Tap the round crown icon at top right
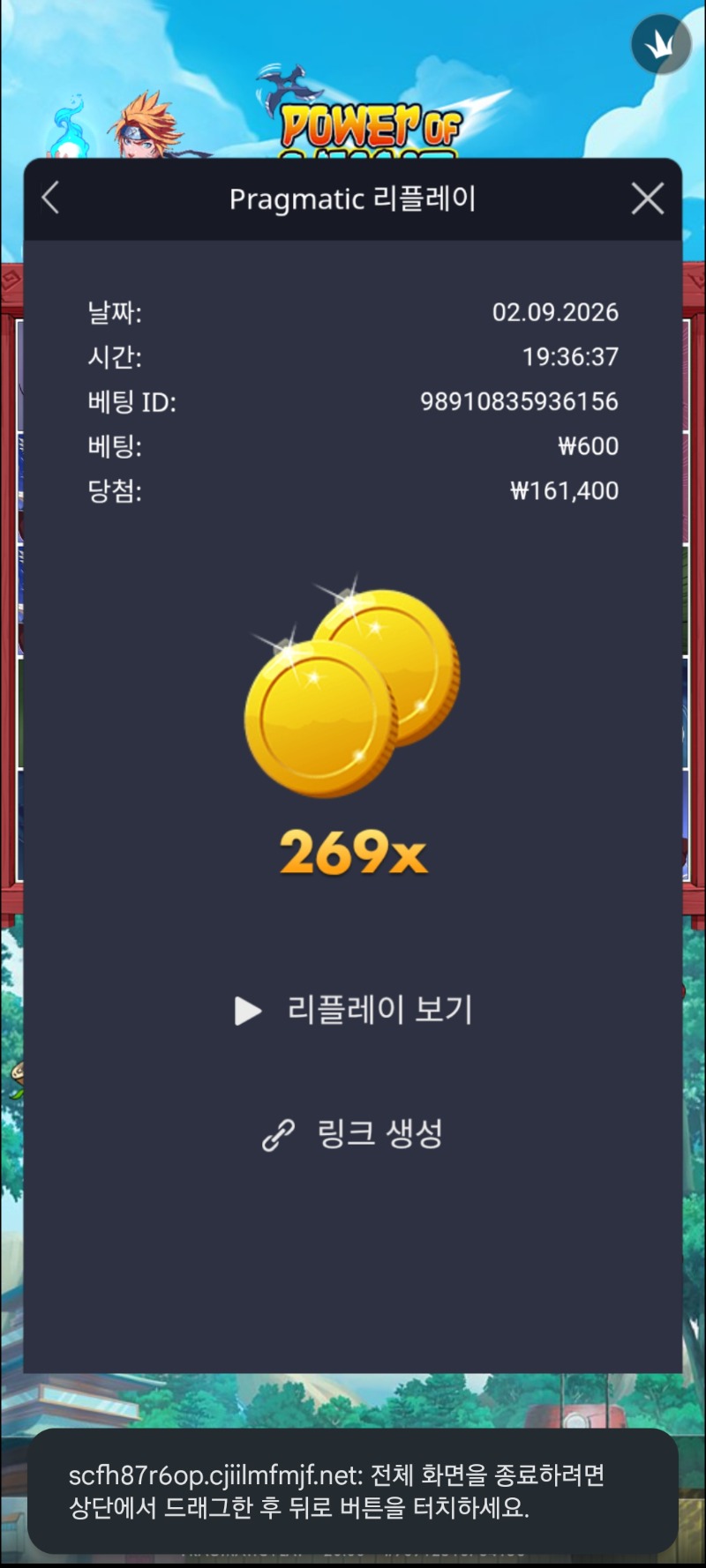 pyautogui.click(x=661, y=44)
